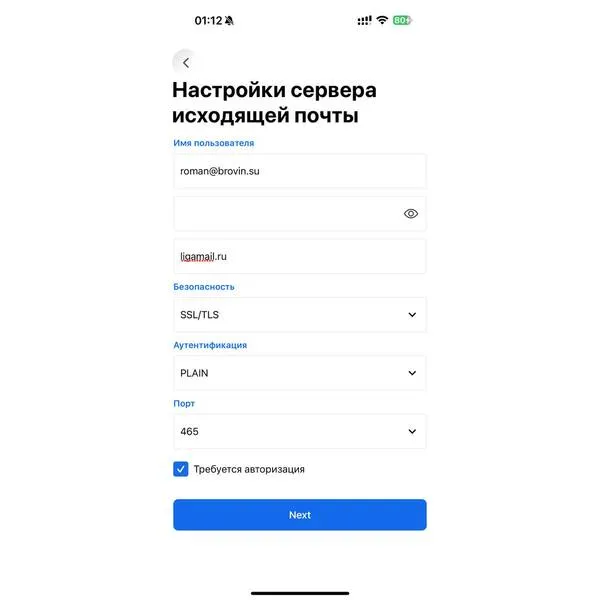Edit the username field roman@brovin.su
The width and height of the screenshot is (600, 600).
[x=299, y=171]
